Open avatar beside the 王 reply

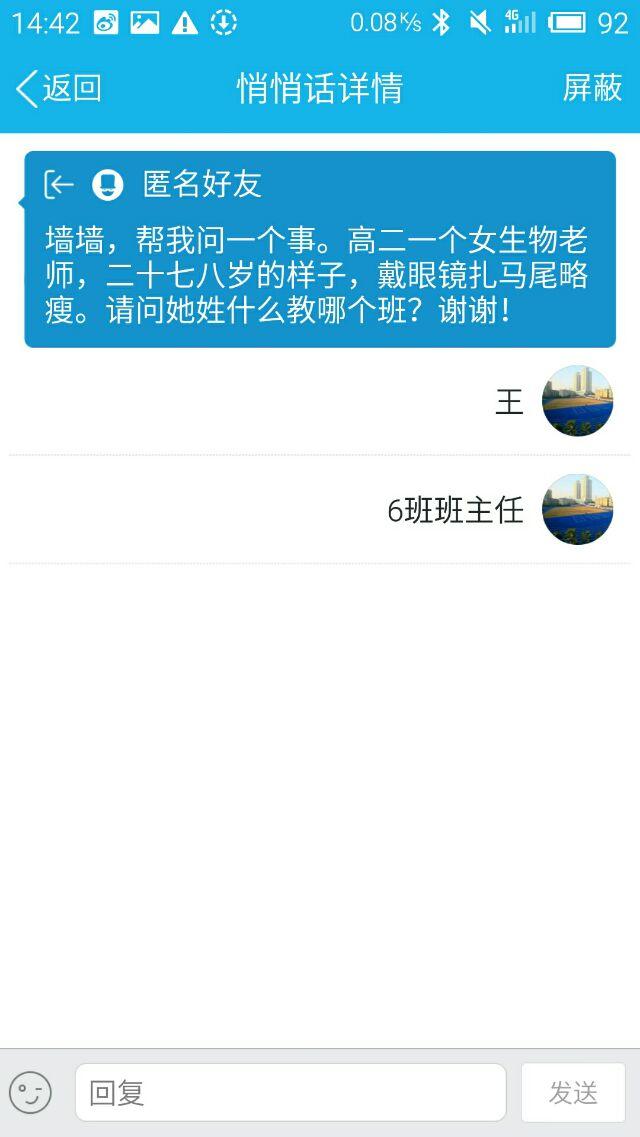(x=577, y=401)
